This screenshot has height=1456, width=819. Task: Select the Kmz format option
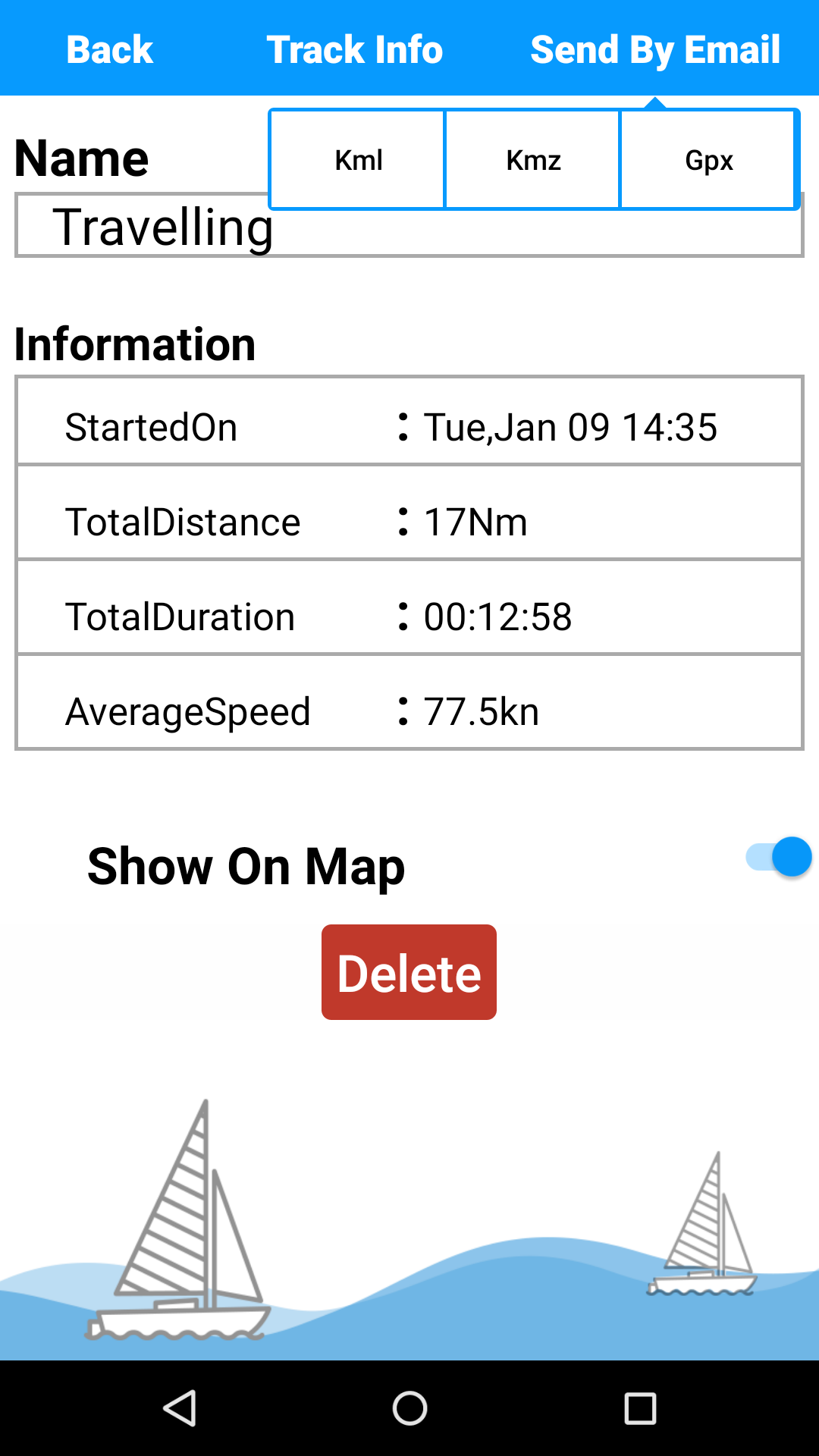click(533, 160)
